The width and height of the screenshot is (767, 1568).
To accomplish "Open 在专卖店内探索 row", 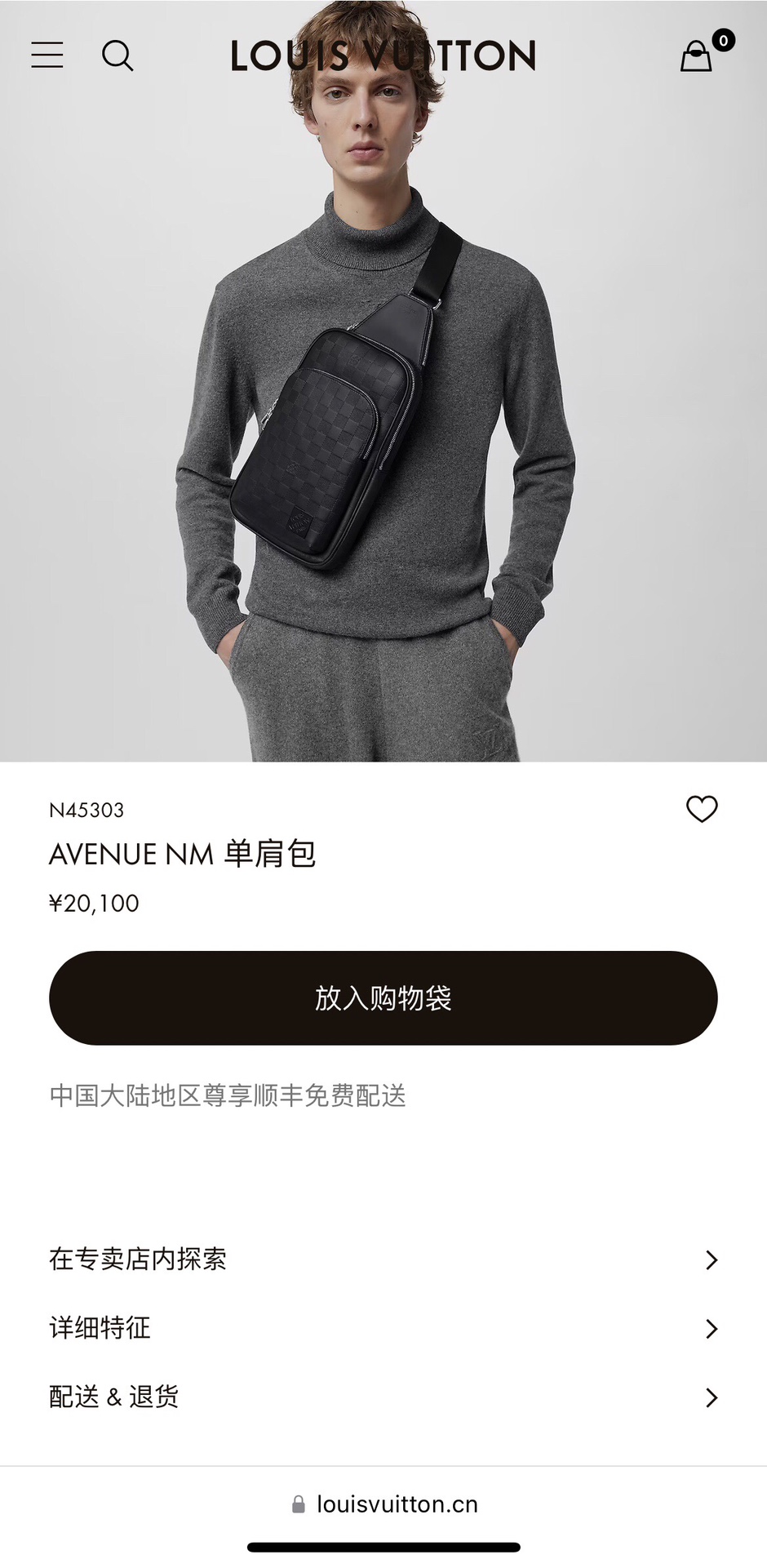I will (383, 1259).
